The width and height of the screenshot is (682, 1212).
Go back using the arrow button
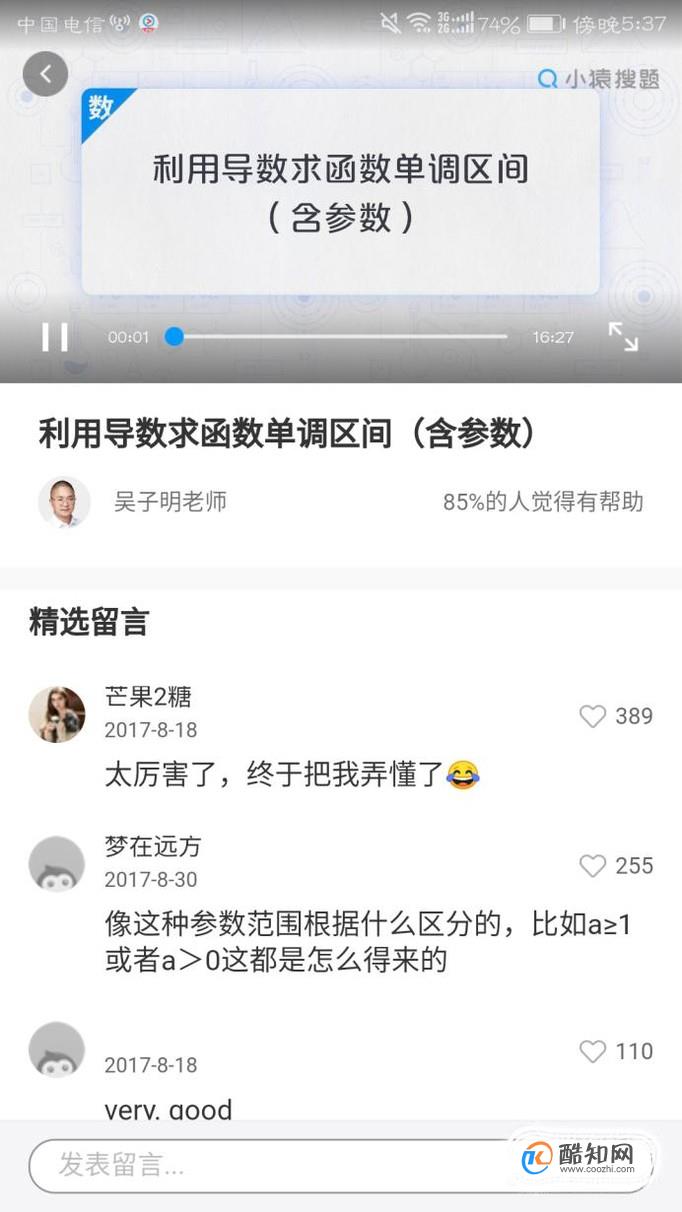(x=45, y=74)
